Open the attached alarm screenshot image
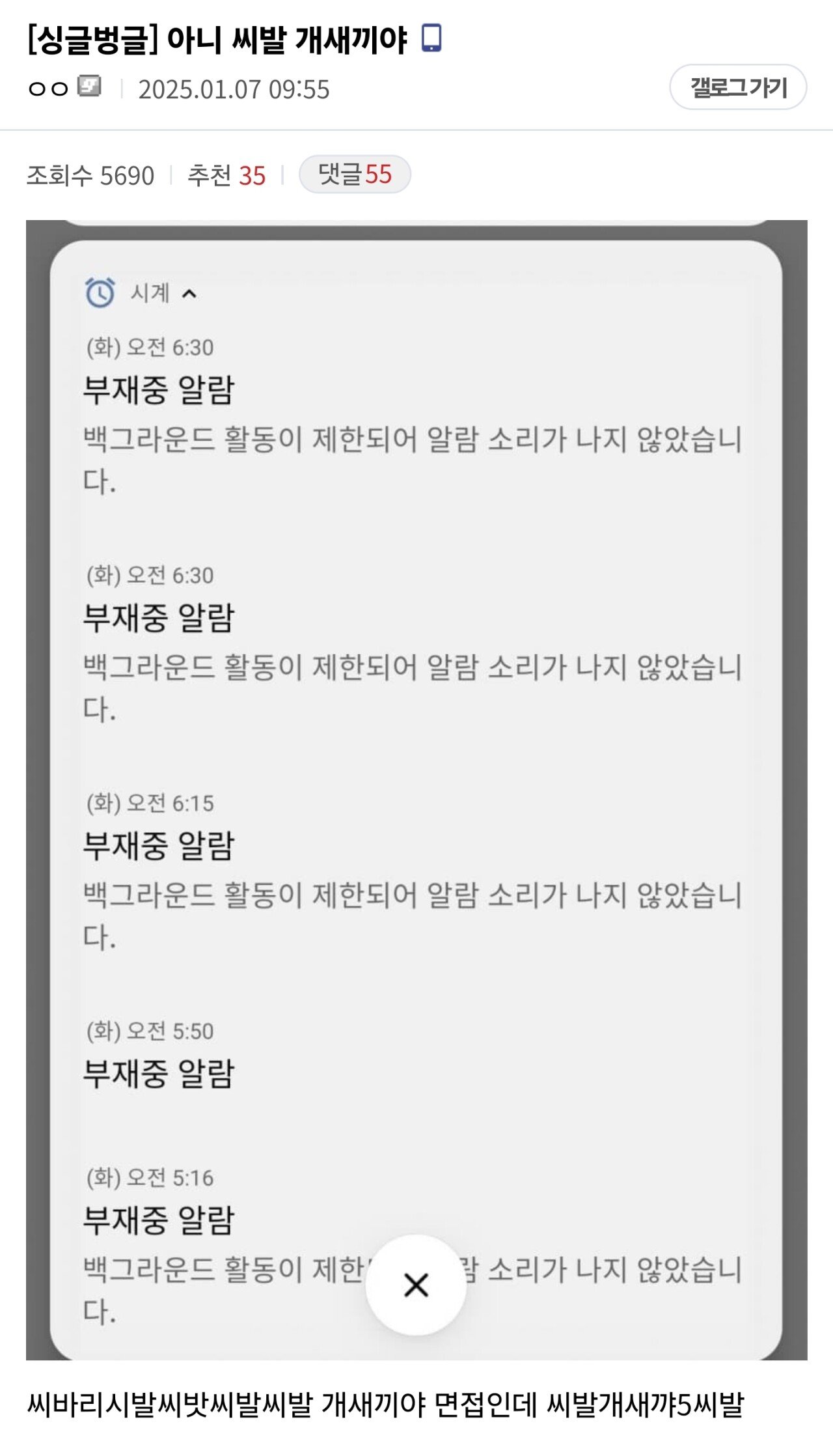The width and height of the screenshot is (833, 1456). pos(416,716)
